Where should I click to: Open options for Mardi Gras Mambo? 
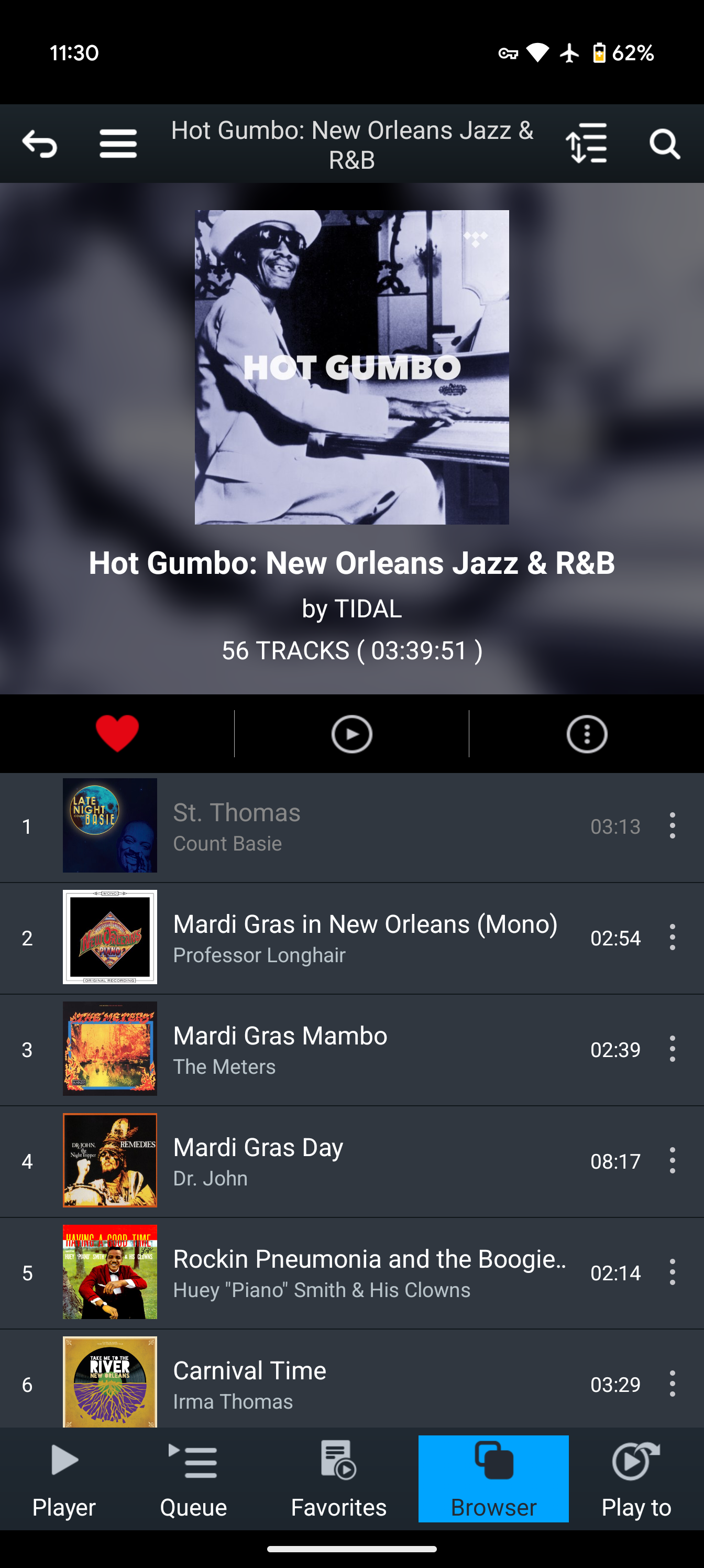[x=672, y=1049]
